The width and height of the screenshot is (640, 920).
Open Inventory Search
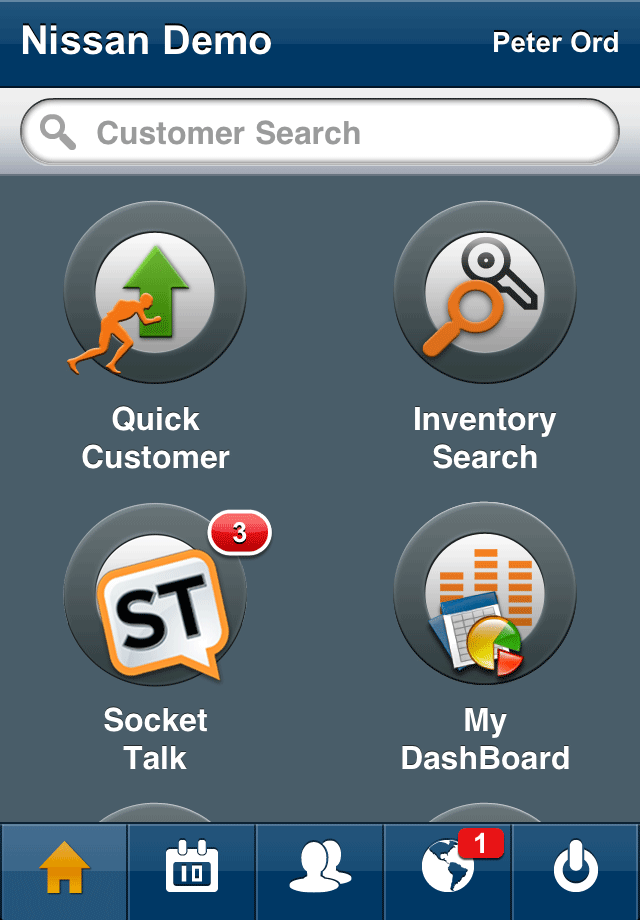click(485, 292)
